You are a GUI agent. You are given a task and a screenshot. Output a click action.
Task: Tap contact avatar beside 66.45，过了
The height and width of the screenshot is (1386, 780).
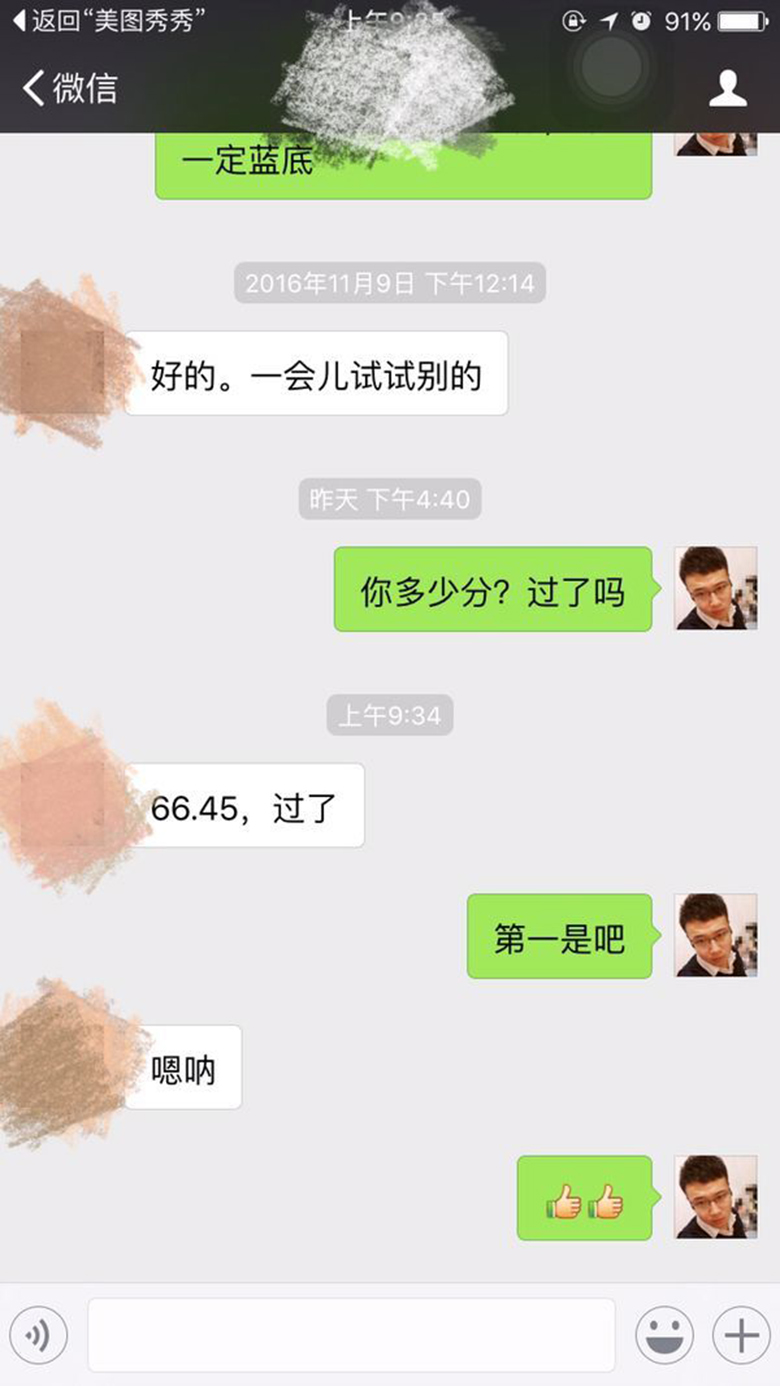(62, 805)
